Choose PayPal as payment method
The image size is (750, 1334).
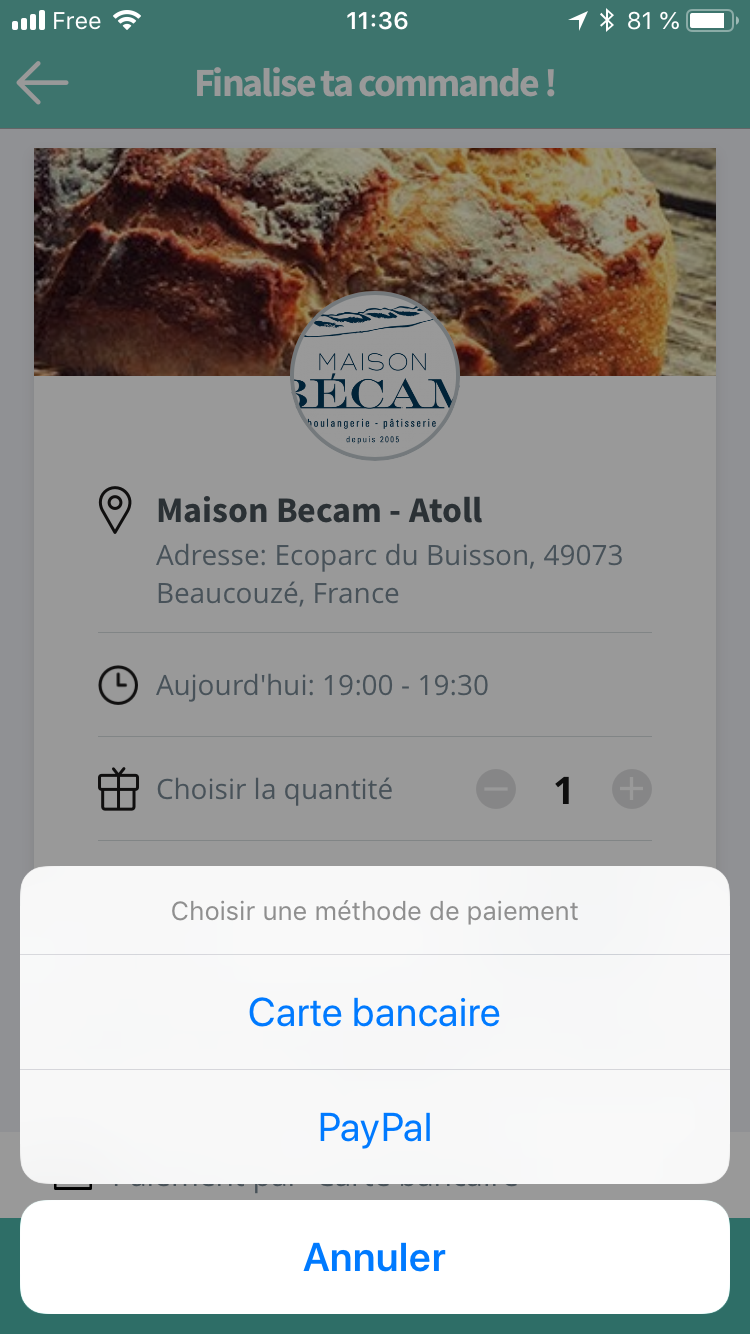pos(374,1127)
